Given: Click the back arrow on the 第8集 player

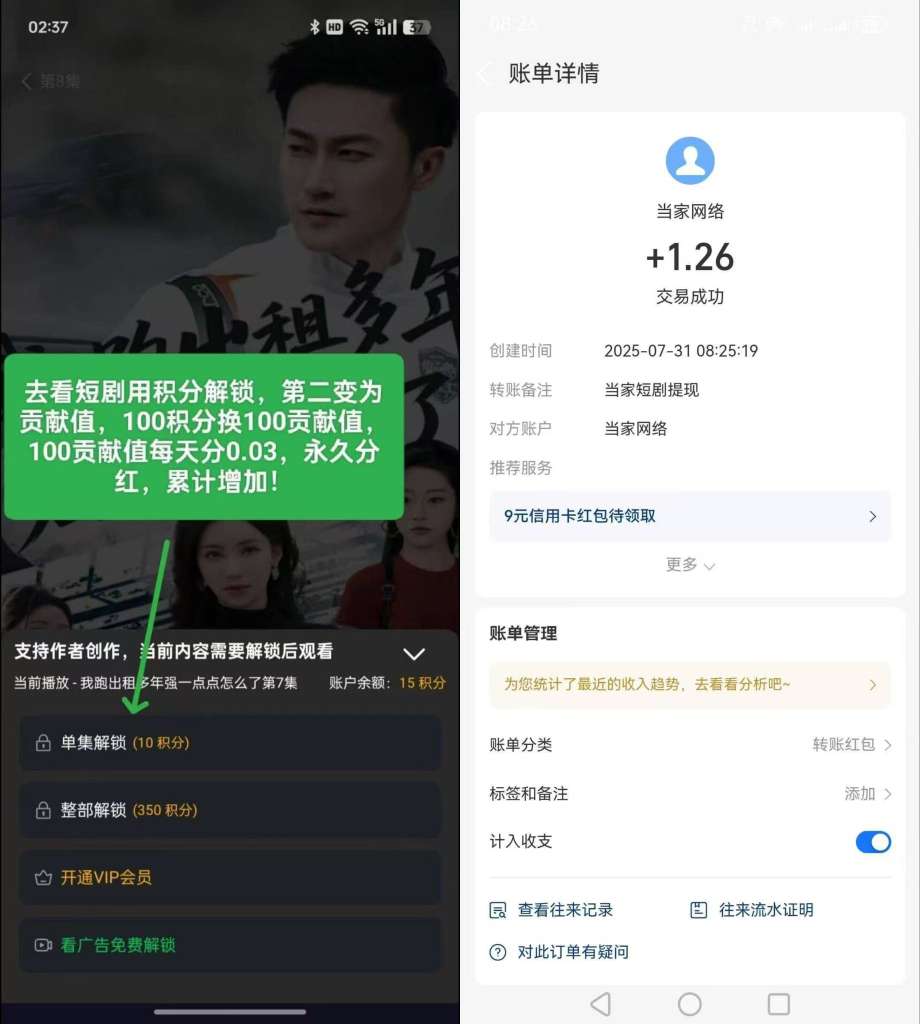Looking at the screenshot, I should [x=26, y=81].
